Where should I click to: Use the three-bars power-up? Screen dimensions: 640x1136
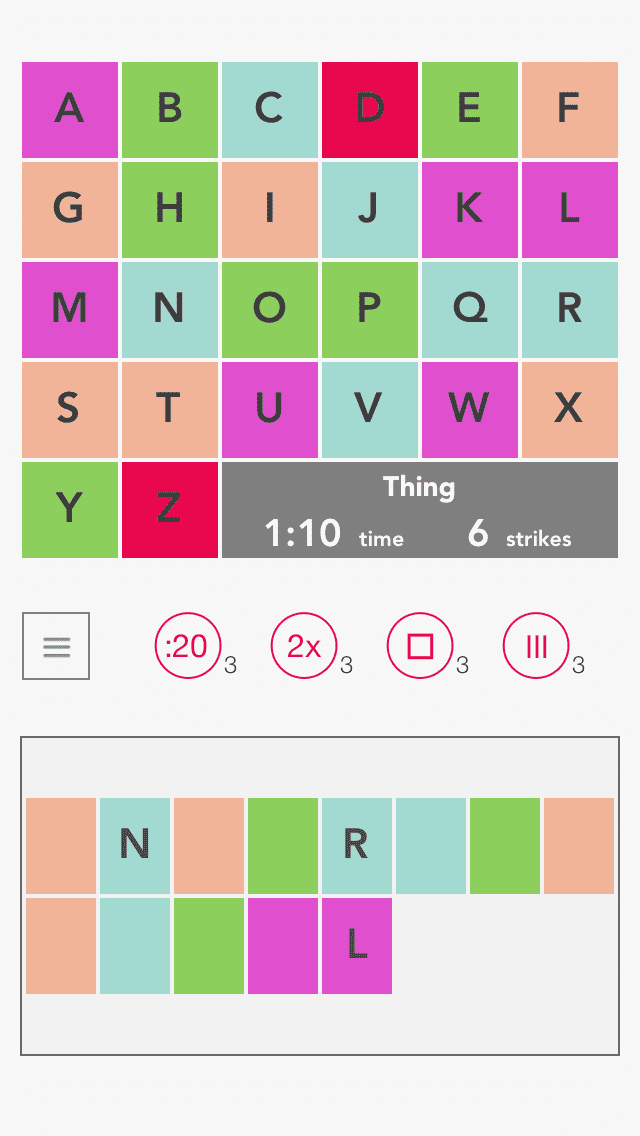click(536, 646)
